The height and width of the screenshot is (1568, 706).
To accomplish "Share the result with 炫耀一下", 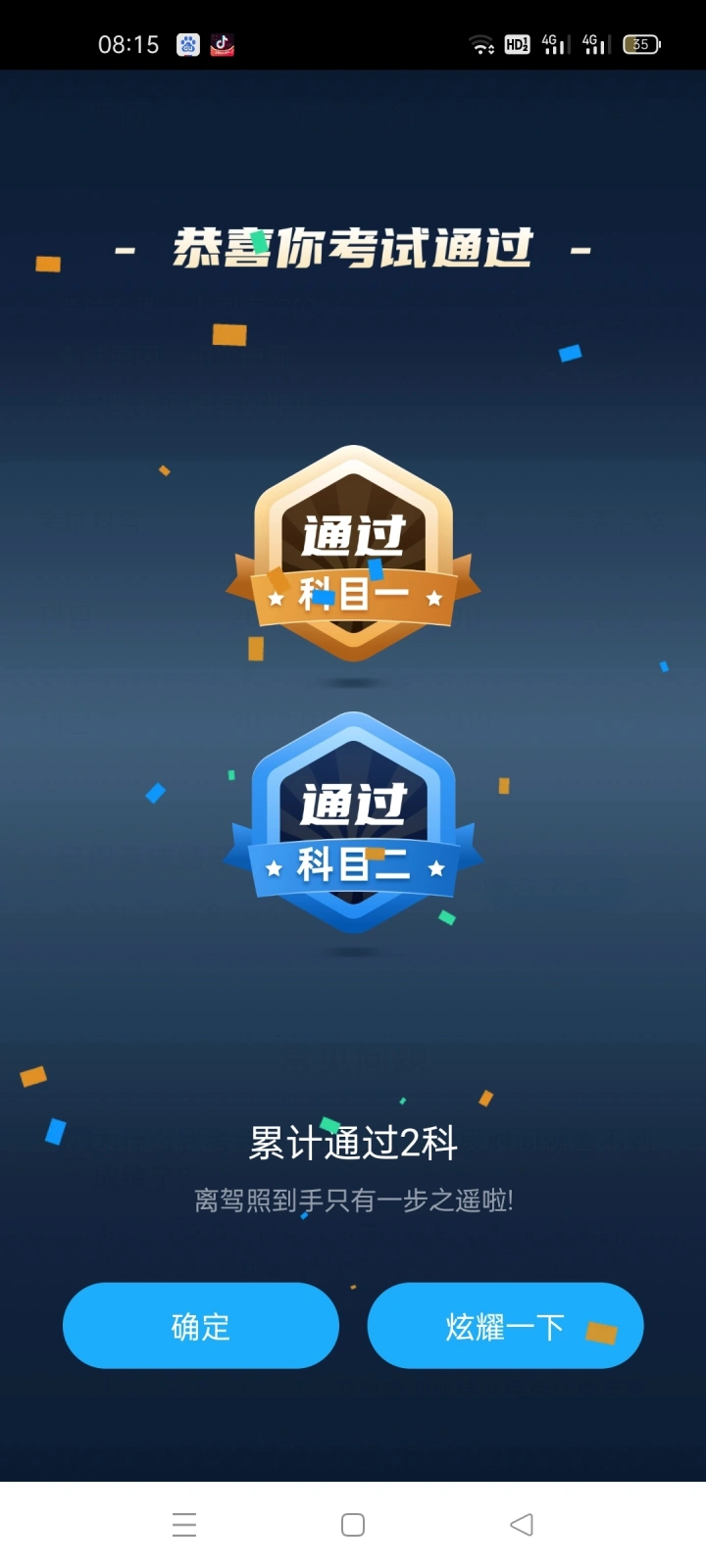I will [x=505, y=1325].
